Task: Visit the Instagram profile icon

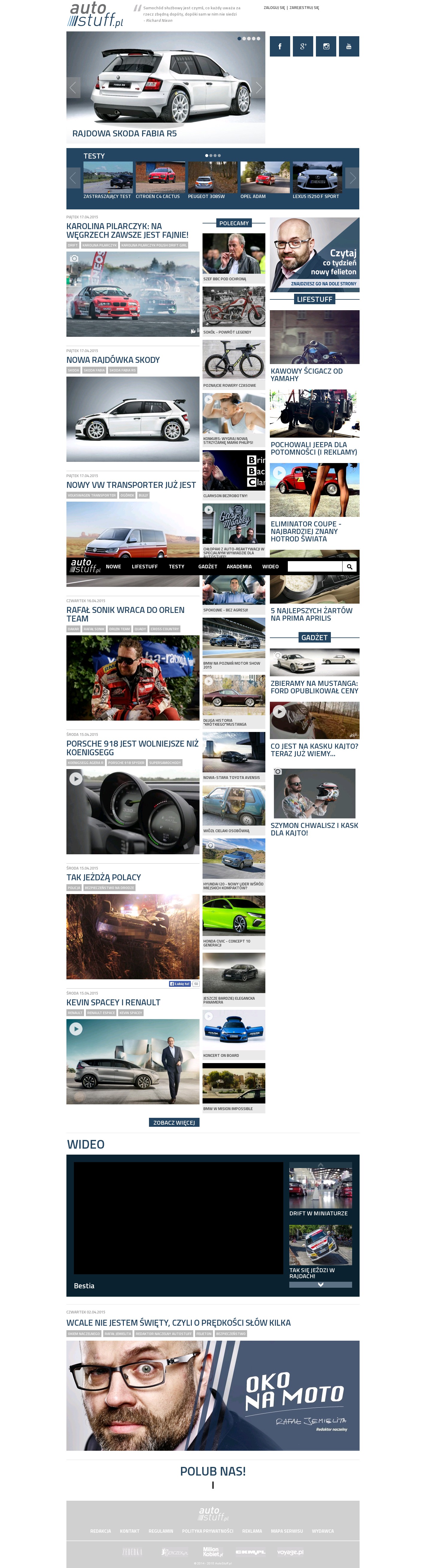Action: (326, 46)
